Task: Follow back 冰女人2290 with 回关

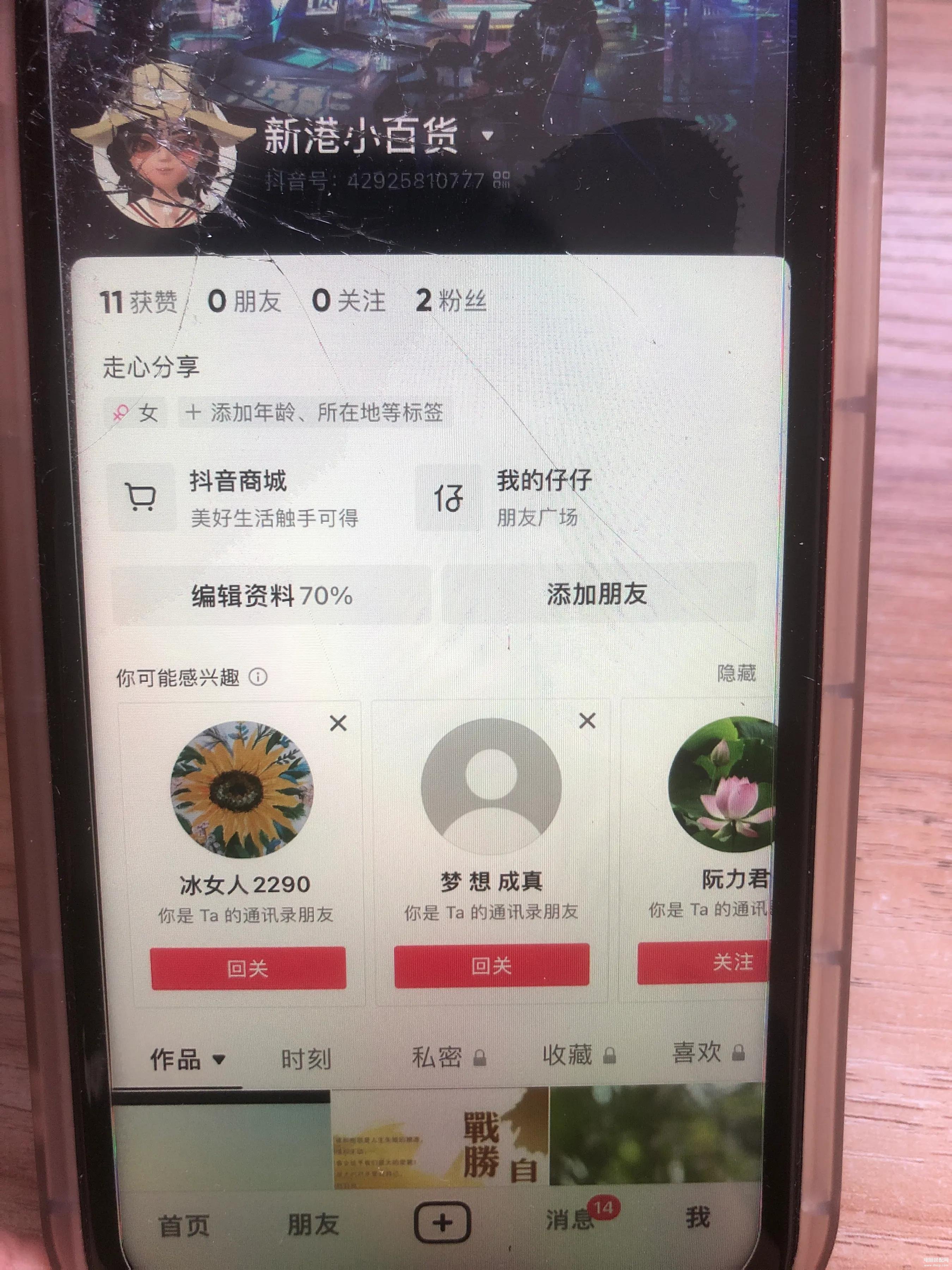Action: coord(248,969)
